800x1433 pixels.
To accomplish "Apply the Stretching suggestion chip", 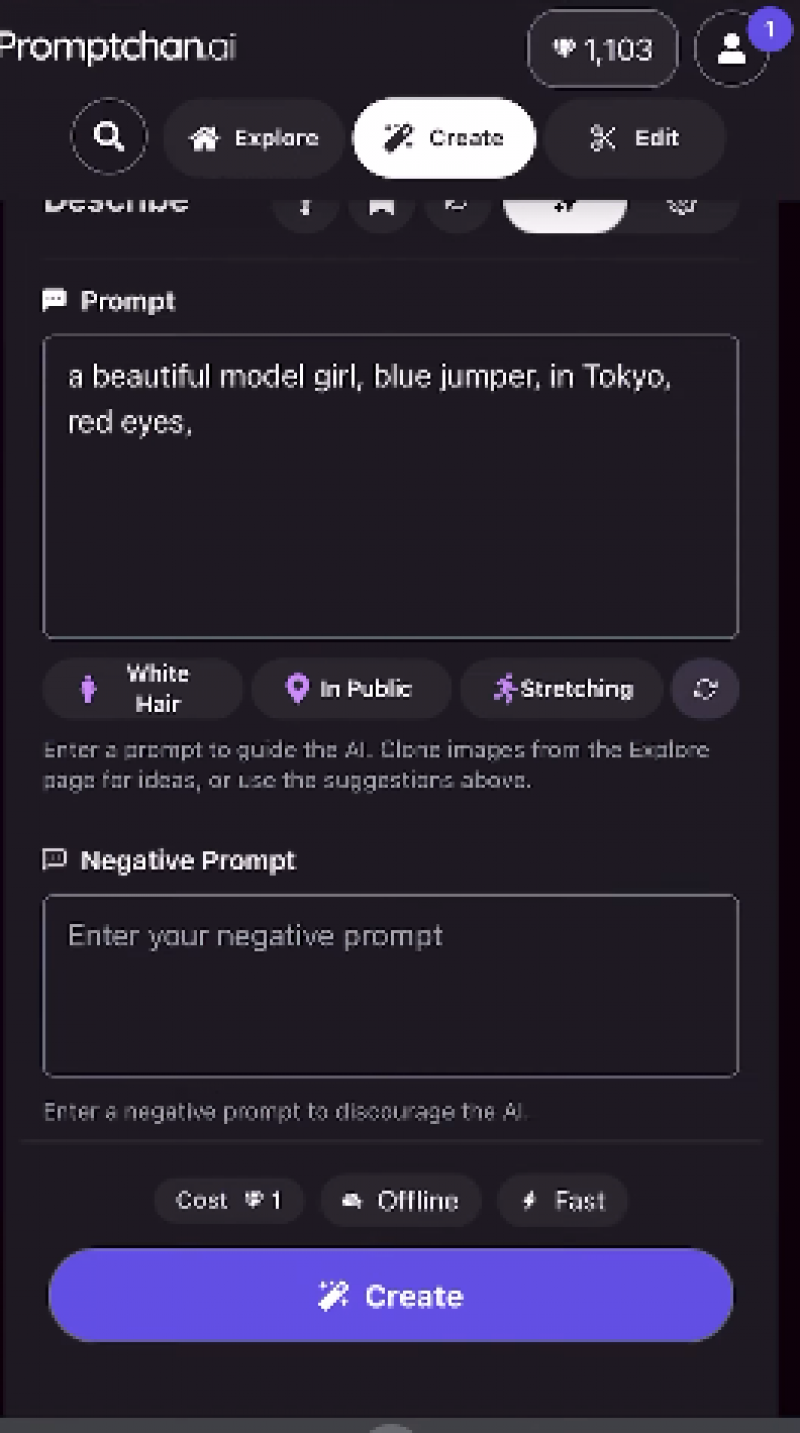I will click(562, 689).
